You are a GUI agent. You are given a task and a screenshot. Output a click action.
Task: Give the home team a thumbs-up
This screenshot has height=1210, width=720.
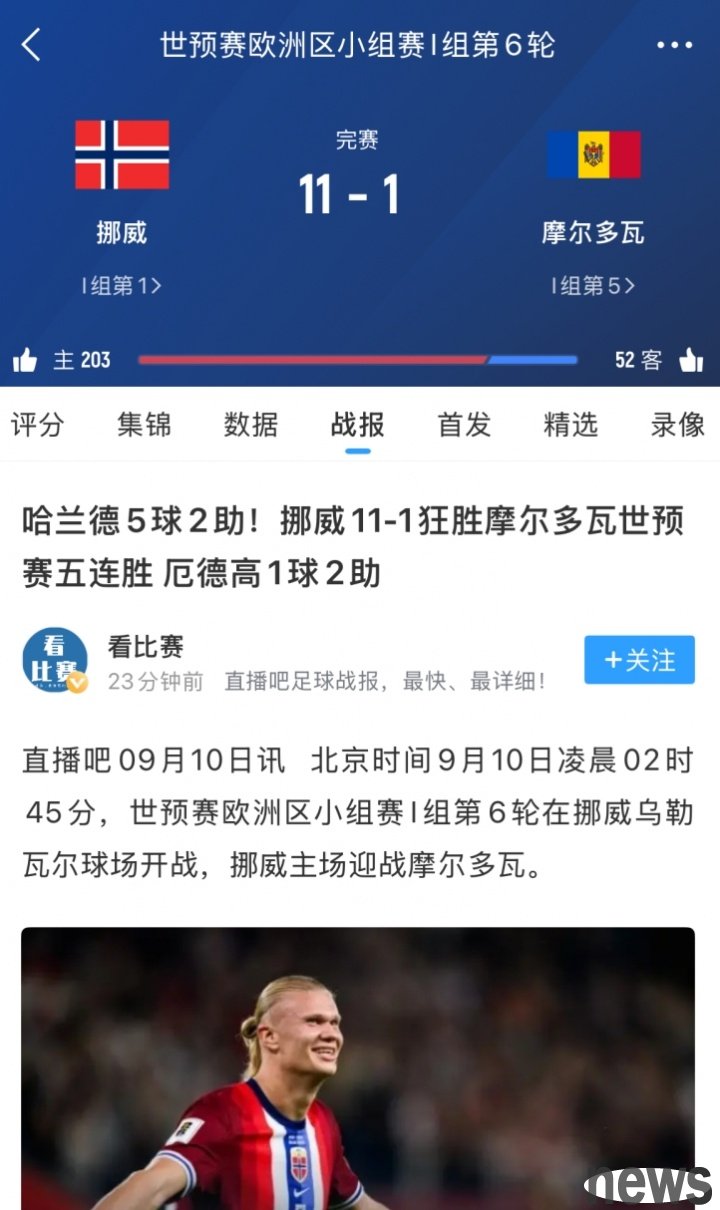click(x=25, y=360)
